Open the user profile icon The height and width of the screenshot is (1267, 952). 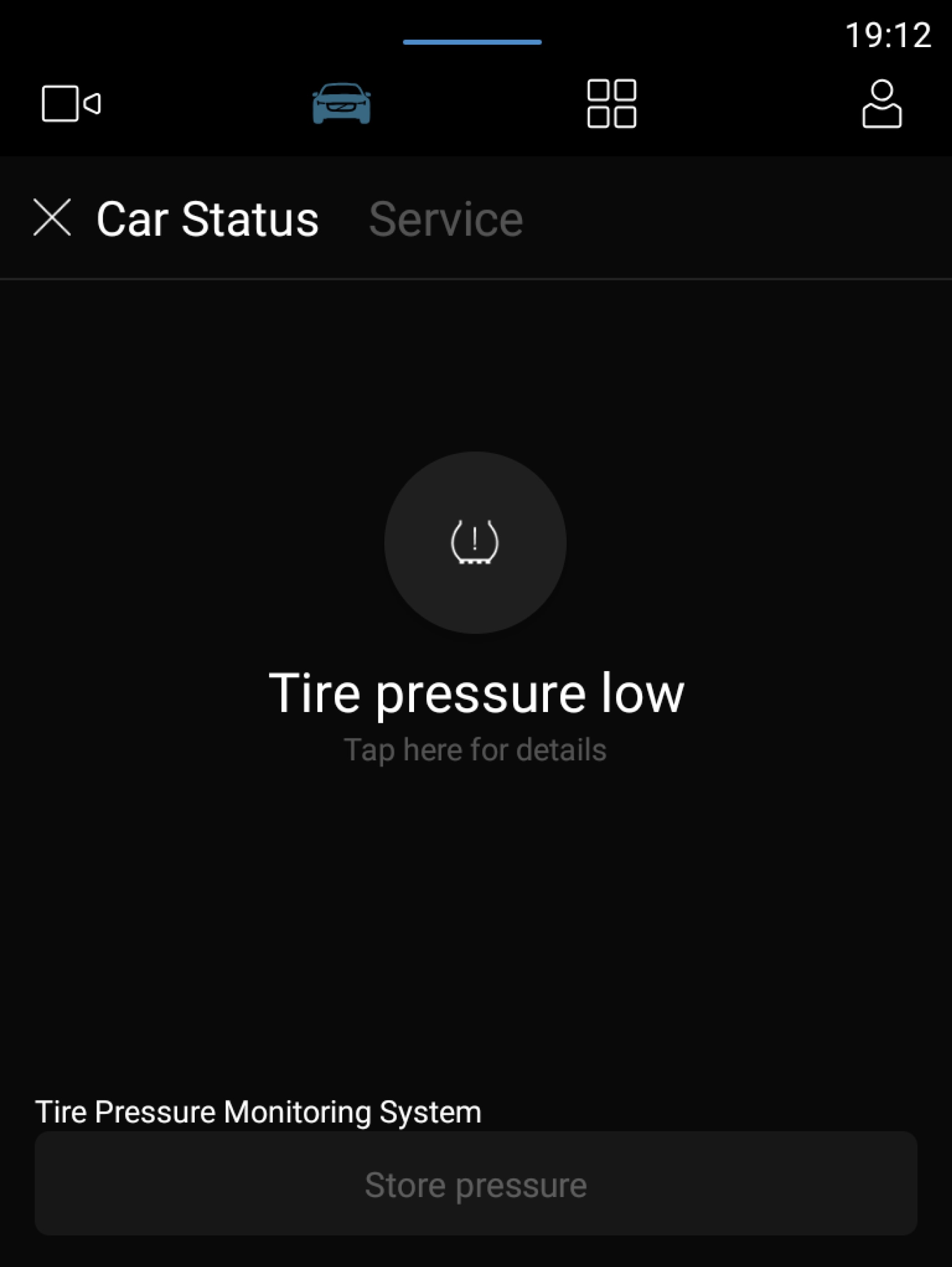coord(882,104)
